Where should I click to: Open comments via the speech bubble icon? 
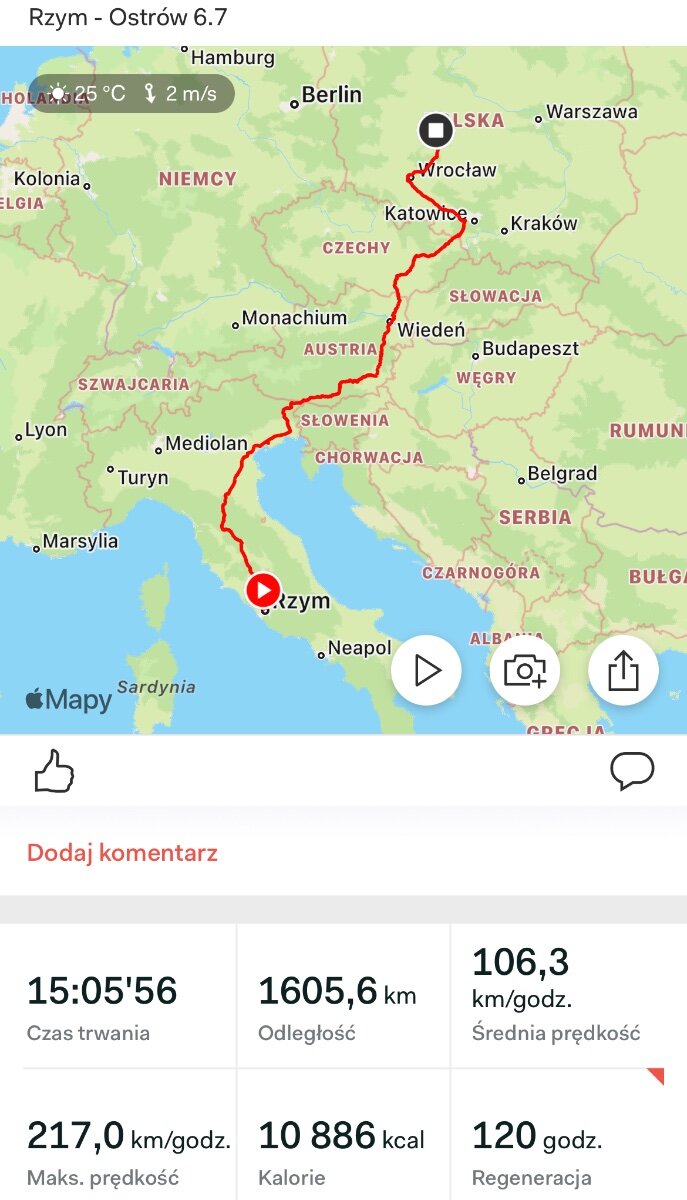pyautogui.click(x=632, y=771)
